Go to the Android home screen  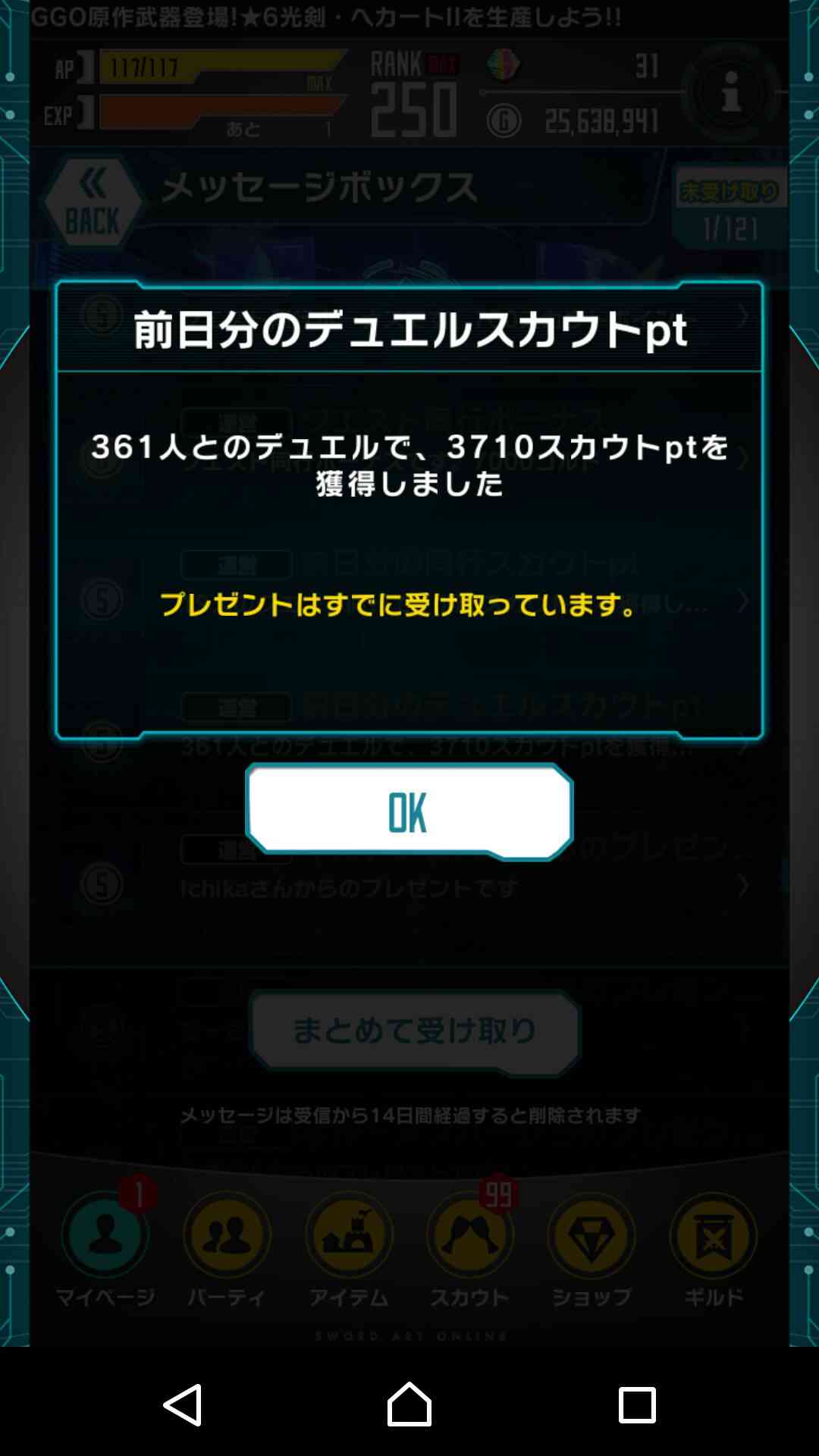[x=409, y=1404]
